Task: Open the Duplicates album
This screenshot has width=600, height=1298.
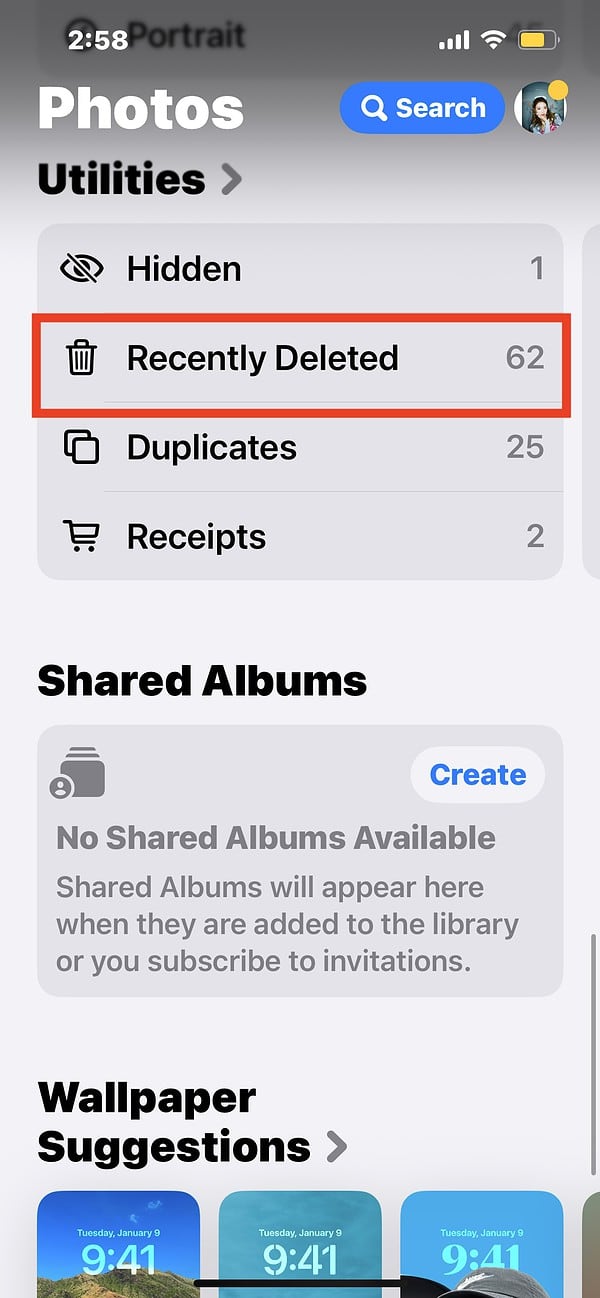Action: pyautogui.click(x=300, y=447)
